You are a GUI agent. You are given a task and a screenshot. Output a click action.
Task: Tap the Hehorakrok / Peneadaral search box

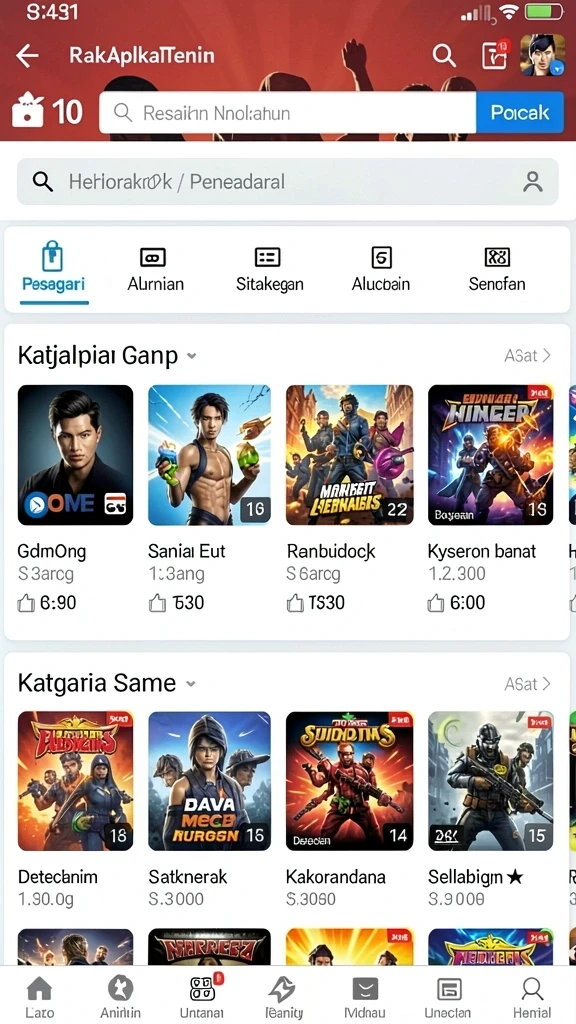pos(288,182)
